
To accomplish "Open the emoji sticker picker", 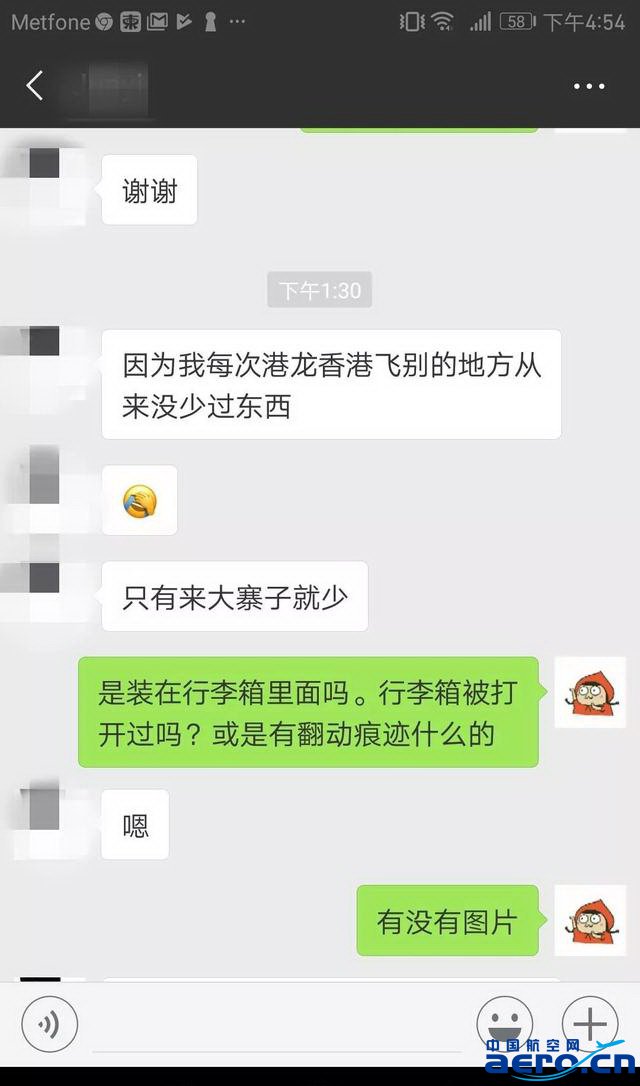I will 504,1024.
